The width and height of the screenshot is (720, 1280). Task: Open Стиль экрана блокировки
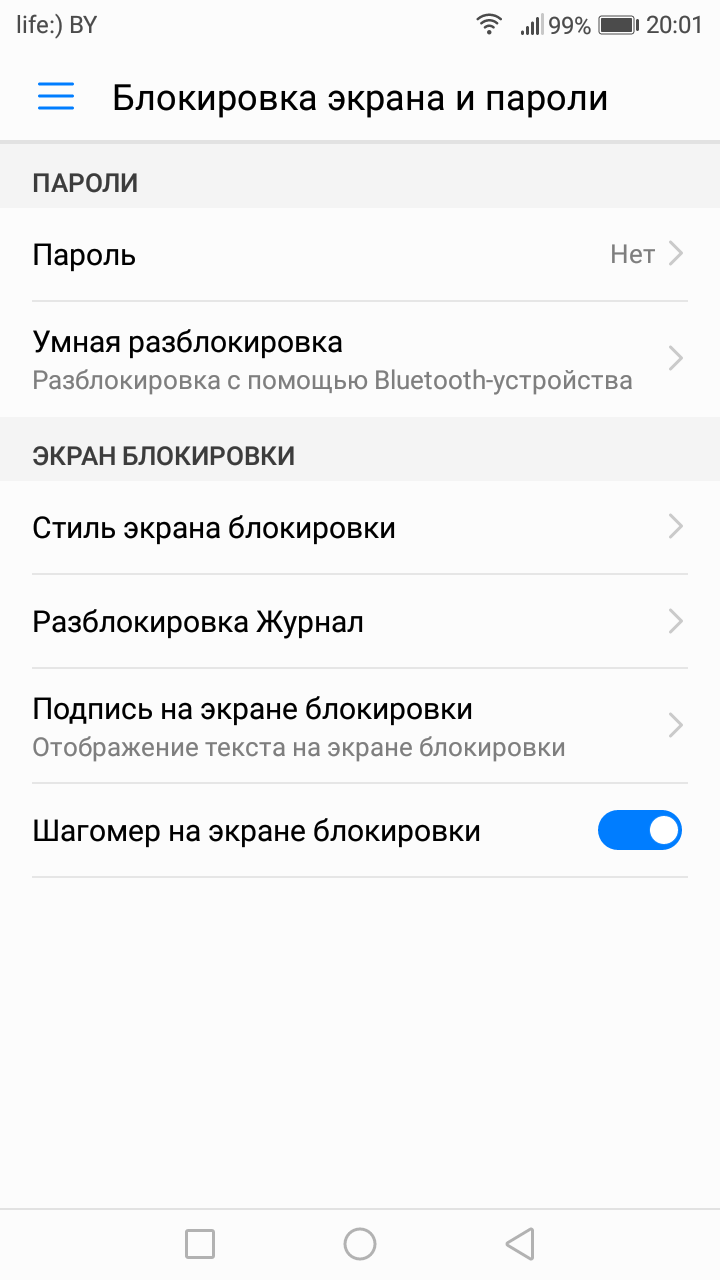coord(360,528)
